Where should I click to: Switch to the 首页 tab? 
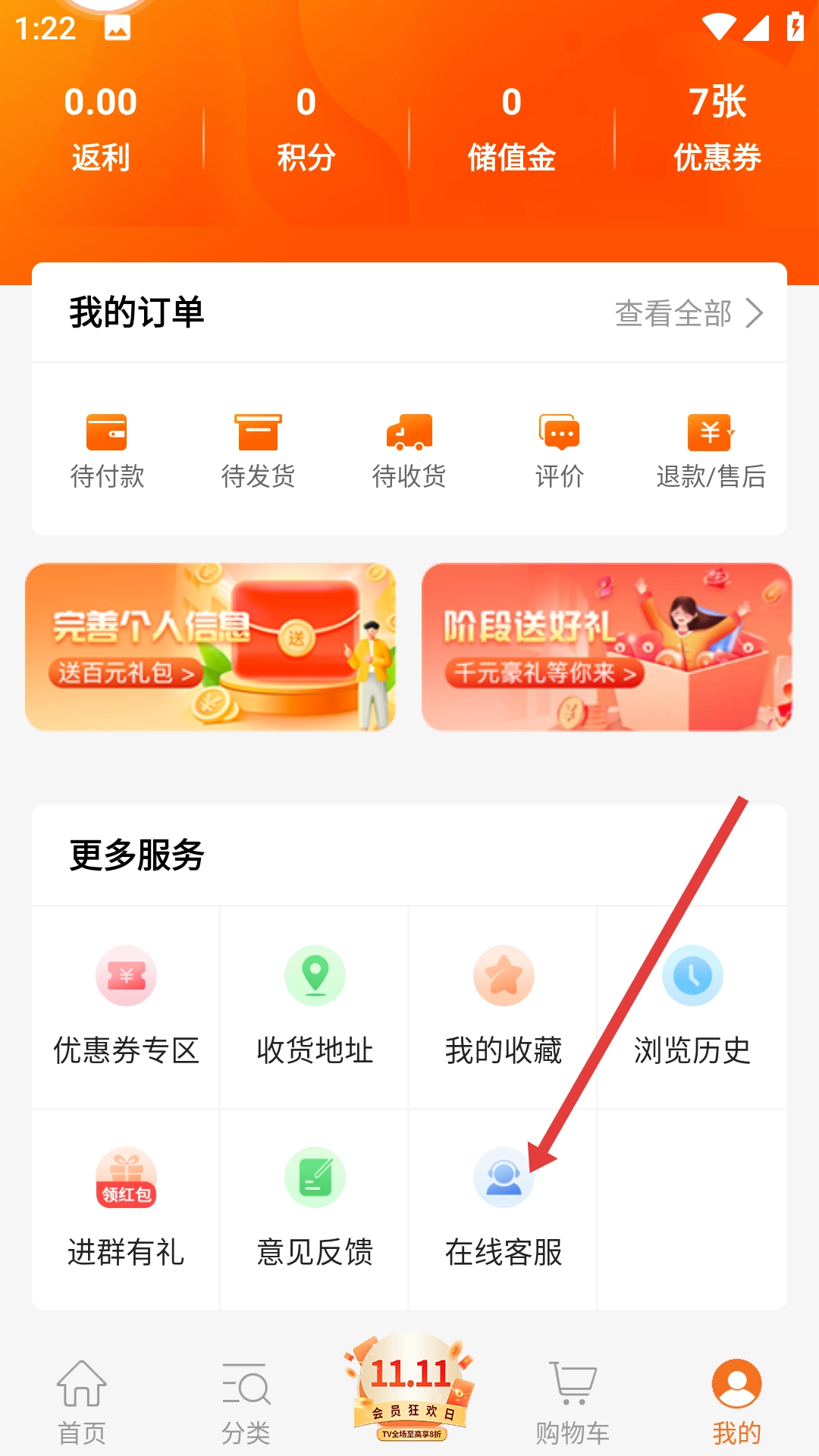point(82,1401)
